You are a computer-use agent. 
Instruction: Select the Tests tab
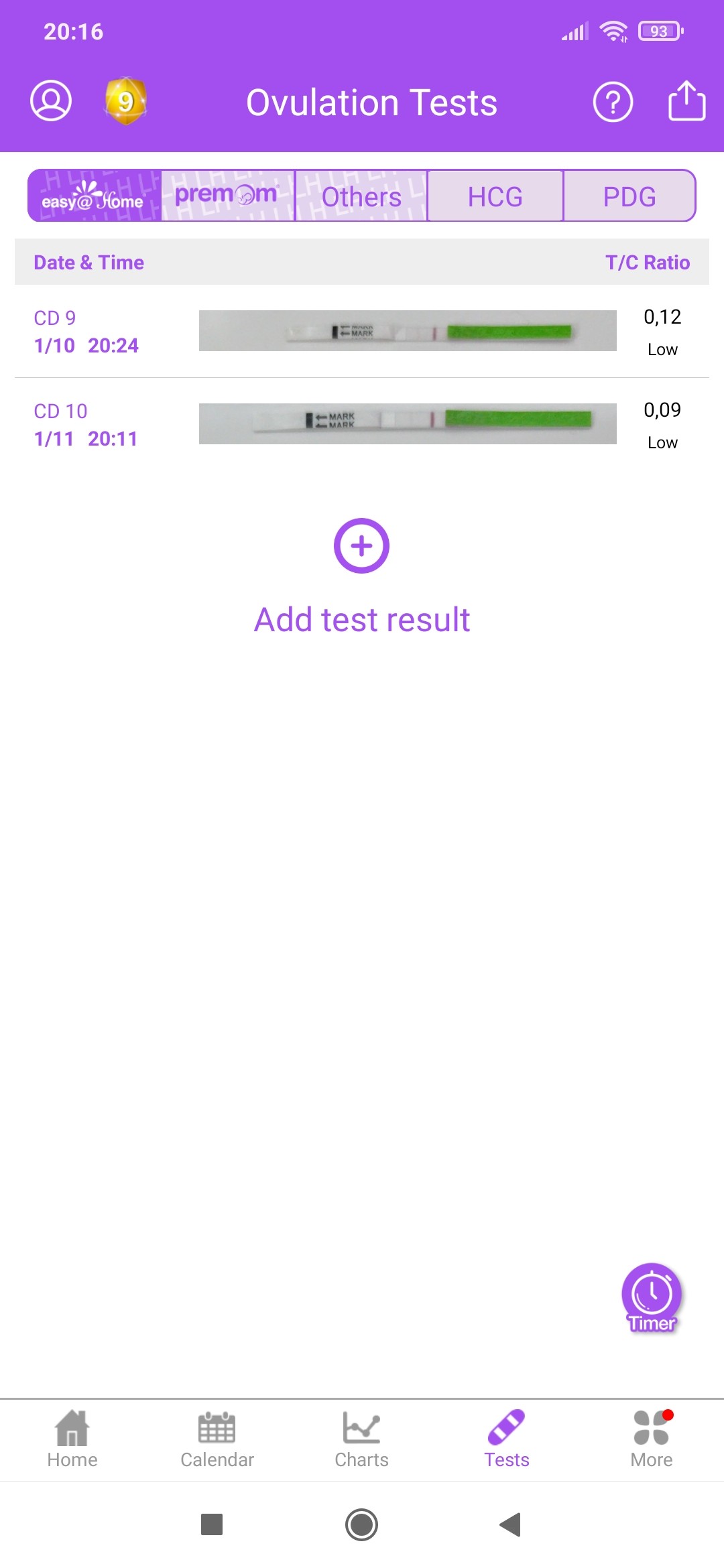tap(507, 1439)
